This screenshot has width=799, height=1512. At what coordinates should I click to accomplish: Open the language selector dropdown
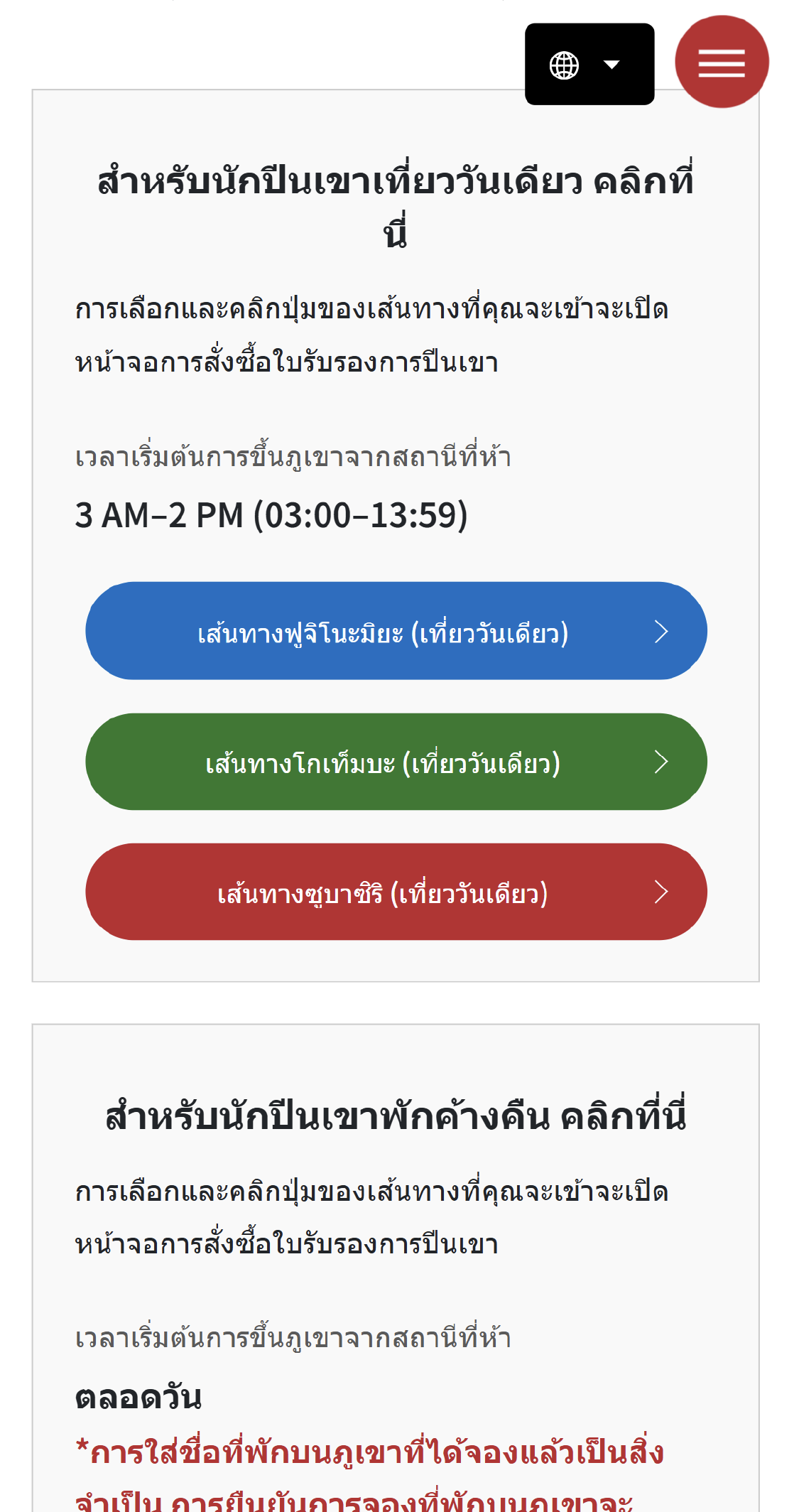point(589,64)
